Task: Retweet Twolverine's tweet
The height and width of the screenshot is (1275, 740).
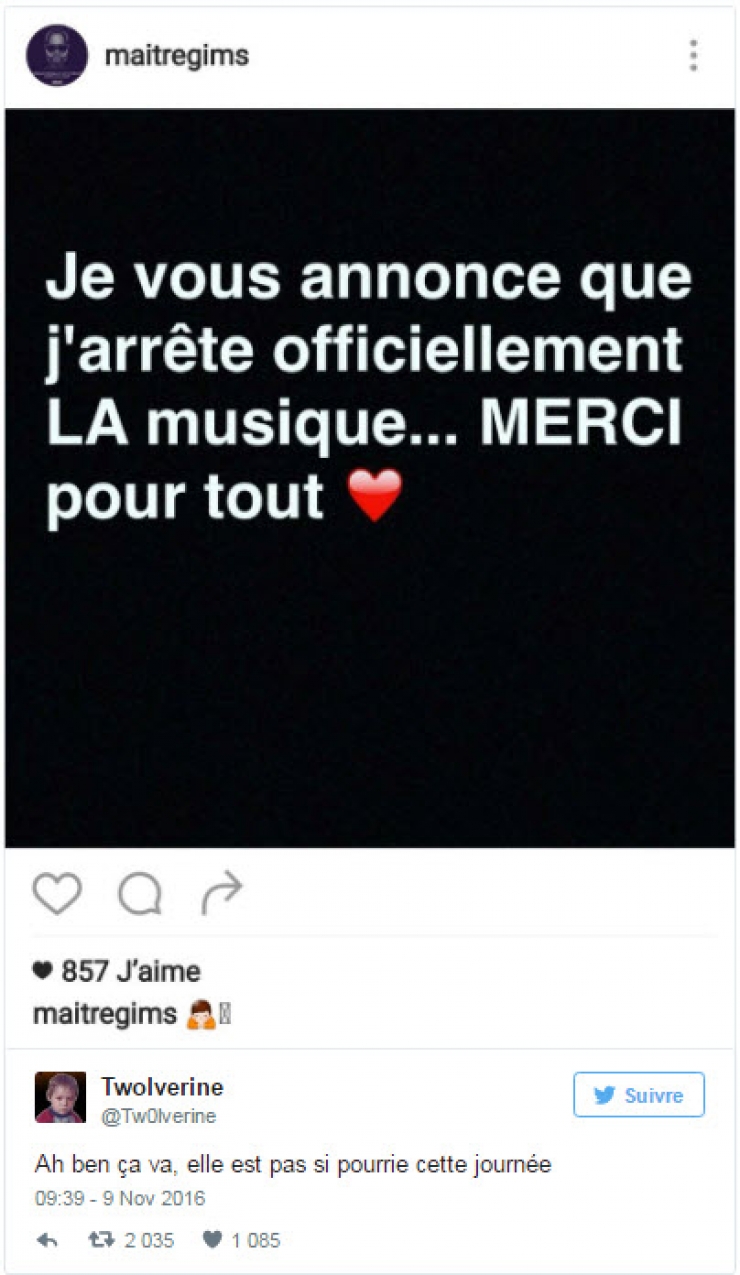Action: [x=100, y=1240]
